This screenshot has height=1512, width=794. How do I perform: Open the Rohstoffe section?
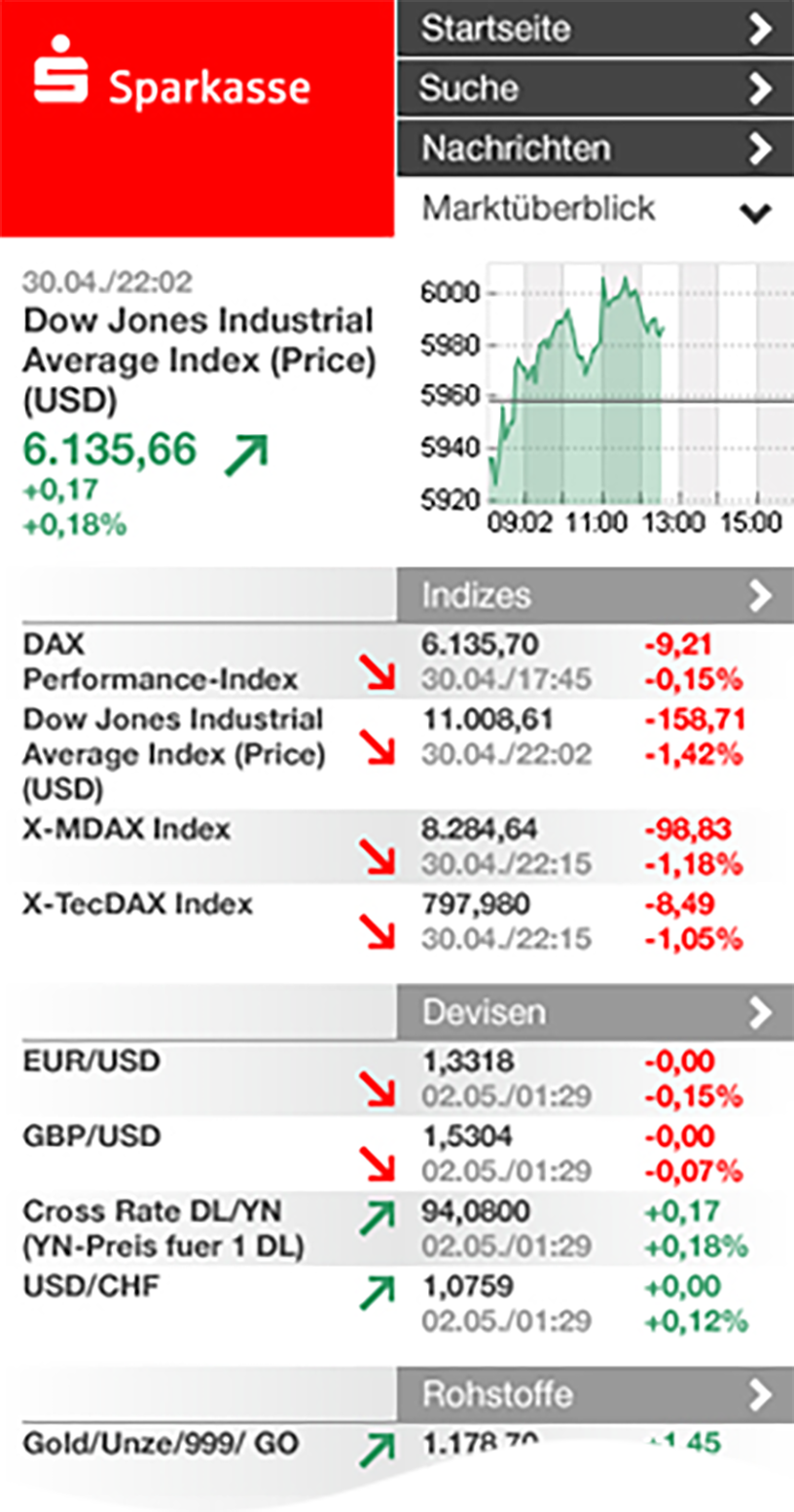[595, 1394]
